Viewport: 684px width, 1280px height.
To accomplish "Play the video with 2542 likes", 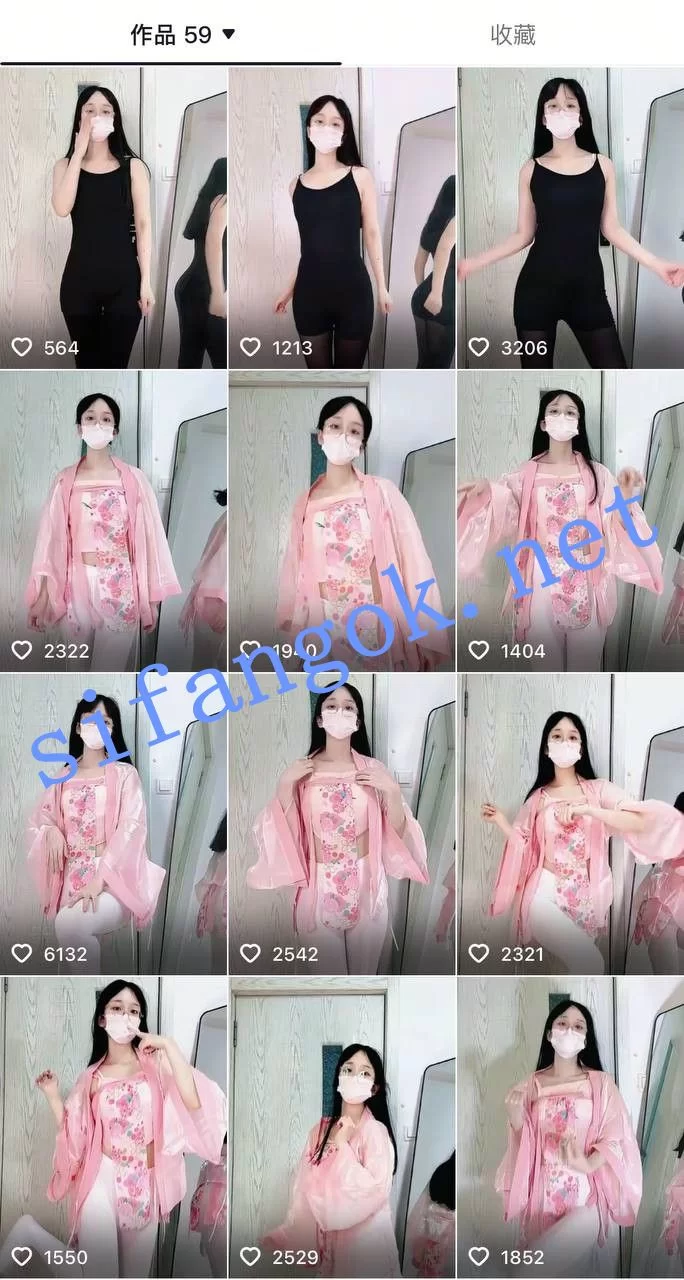I will click(x=342, y=824).
